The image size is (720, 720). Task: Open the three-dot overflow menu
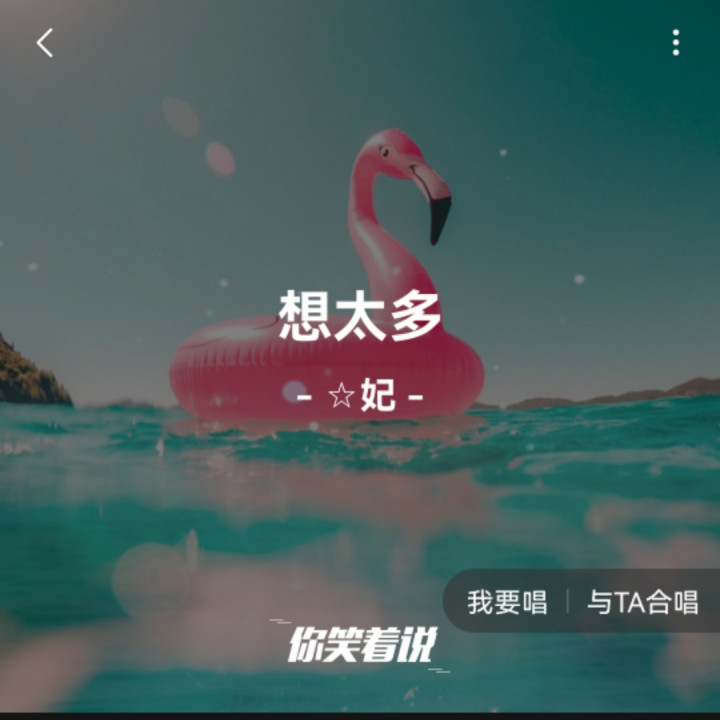(x=675, y=43)
